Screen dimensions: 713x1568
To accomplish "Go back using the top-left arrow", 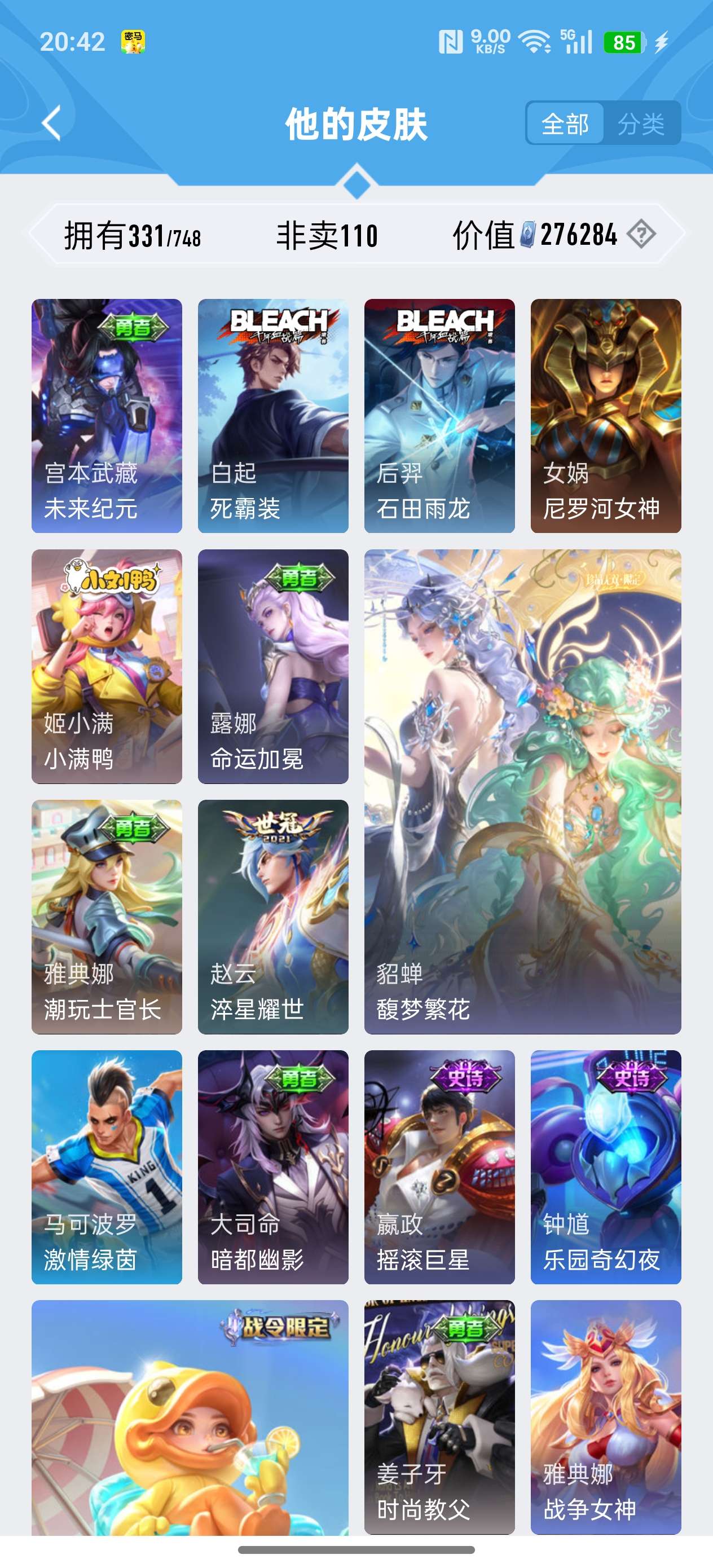I will pyautogui.click(x=52, y=123).
